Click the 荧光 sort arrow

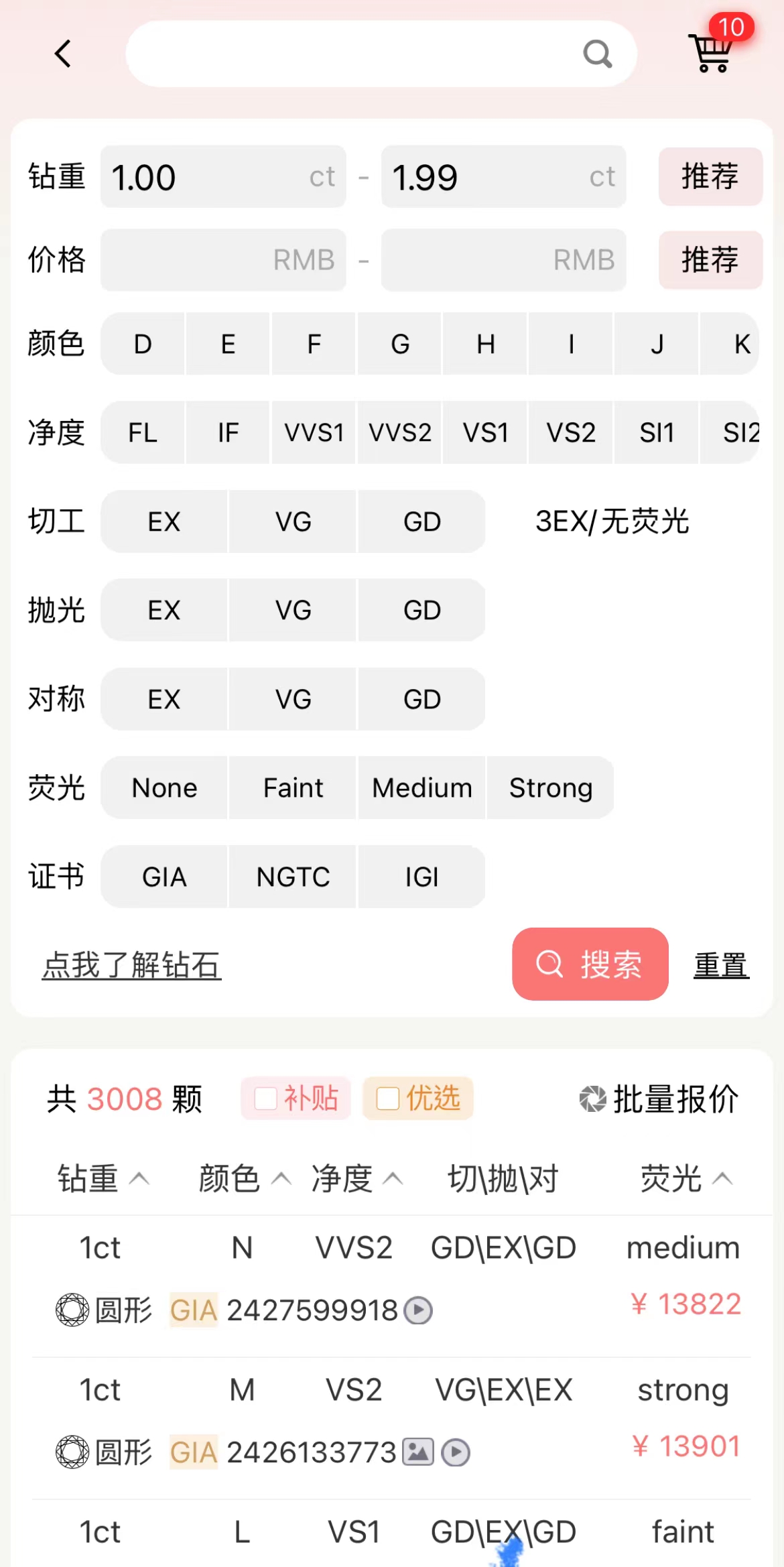(x=722, y=1178)
